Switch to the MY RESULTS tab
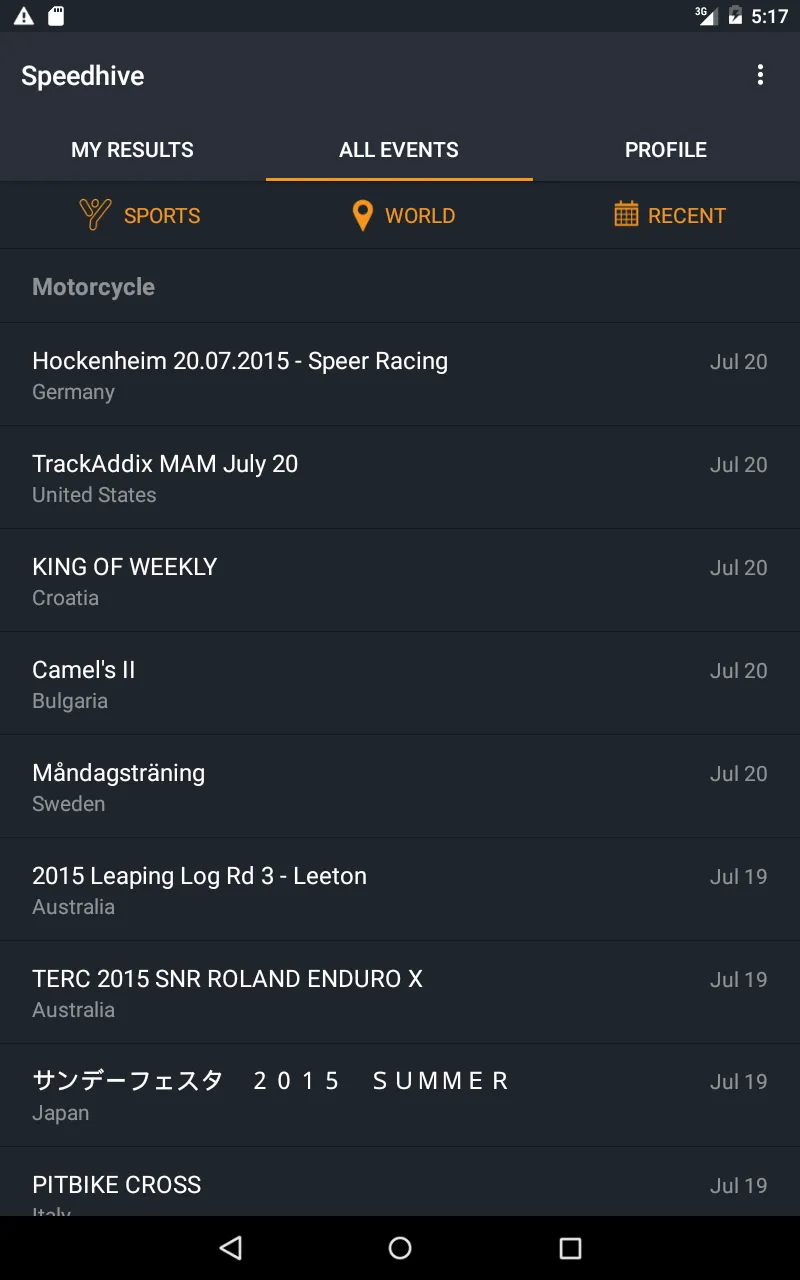 [132, 149]
